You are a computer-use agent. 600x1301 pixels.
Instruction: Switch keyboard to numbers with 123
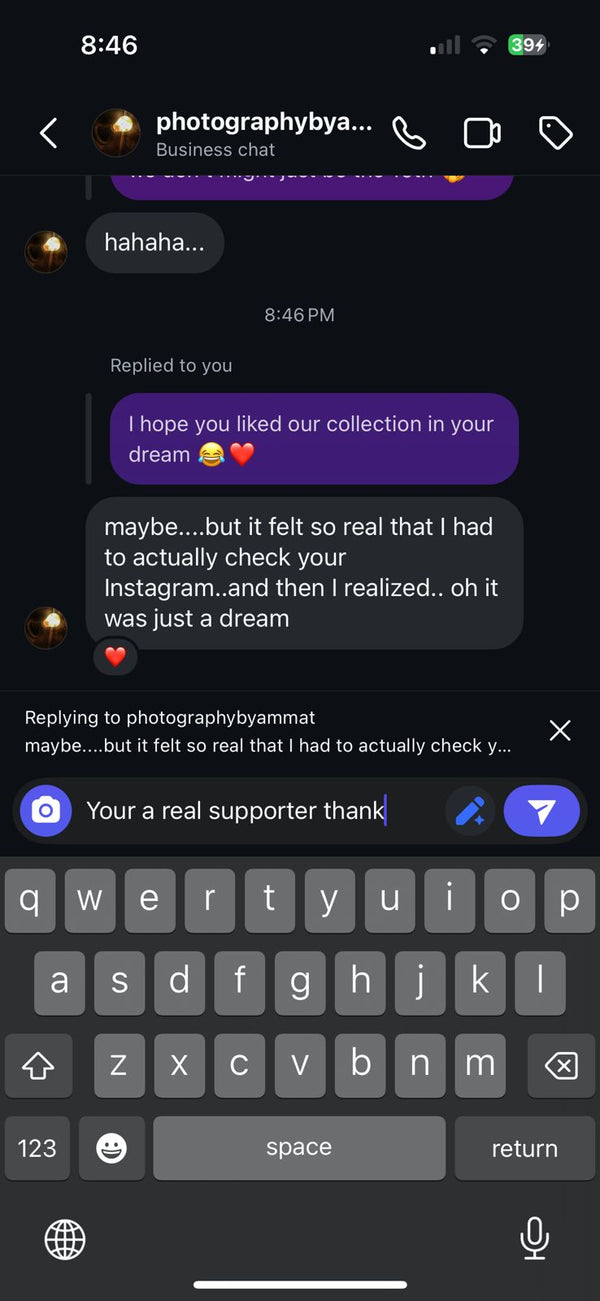pyautogui.click(x=37, y=1148)
